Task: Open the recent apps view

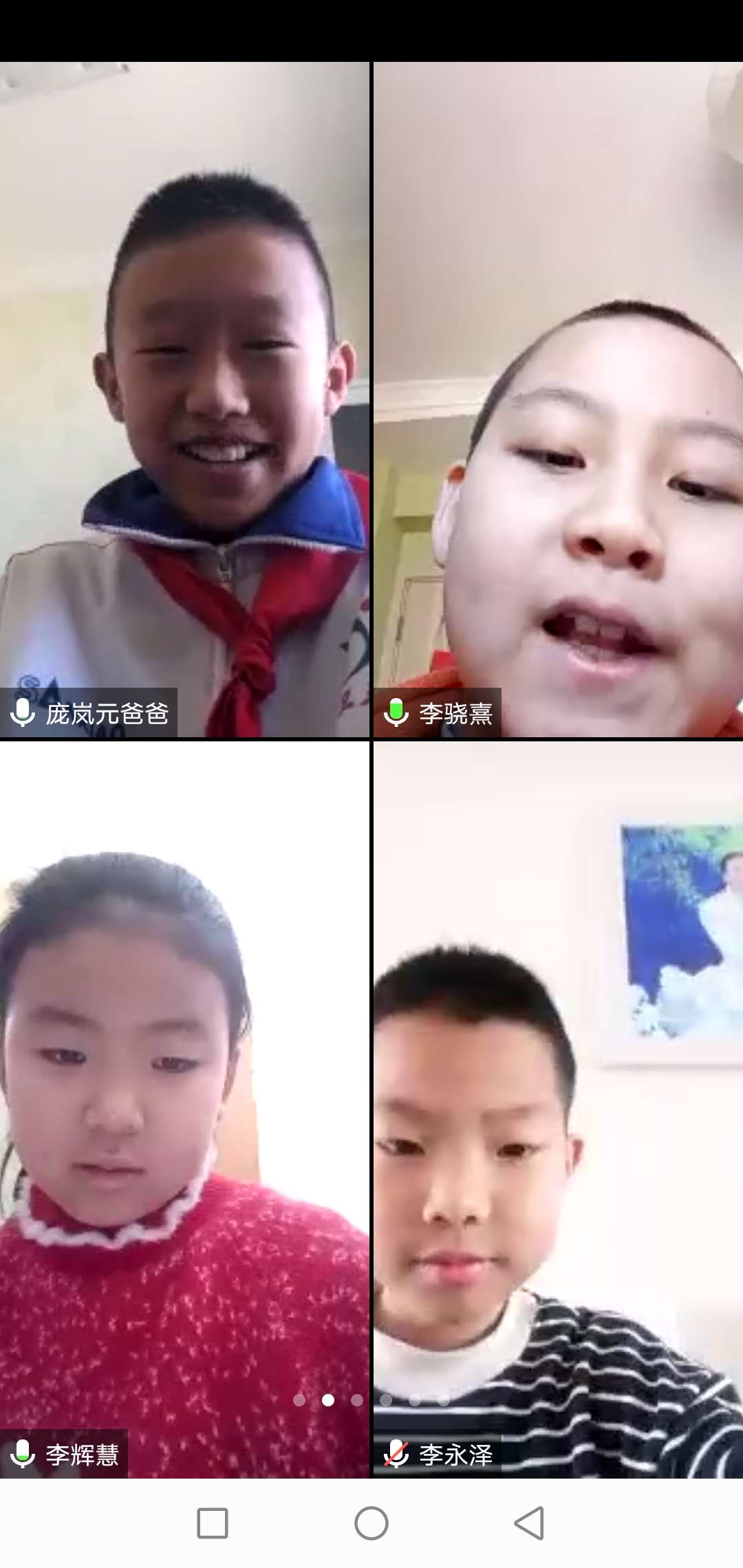Action: coord(213,1523)
